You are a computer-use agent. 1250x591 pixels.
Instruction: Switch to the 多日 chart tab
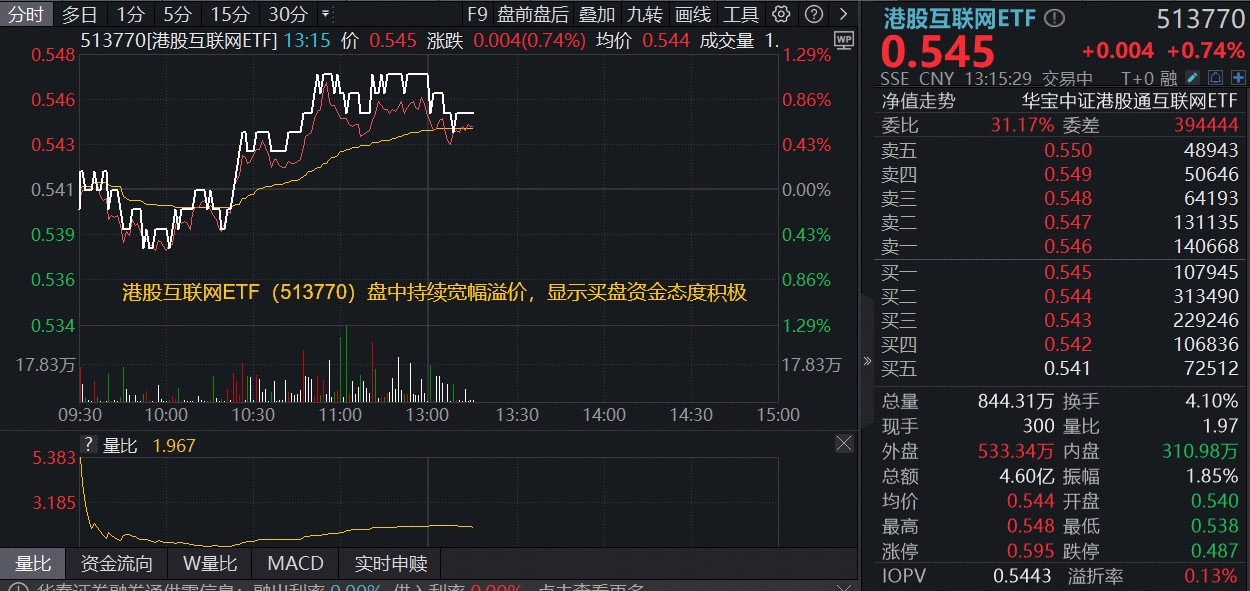pyautogui.click(x=80, y=14)
